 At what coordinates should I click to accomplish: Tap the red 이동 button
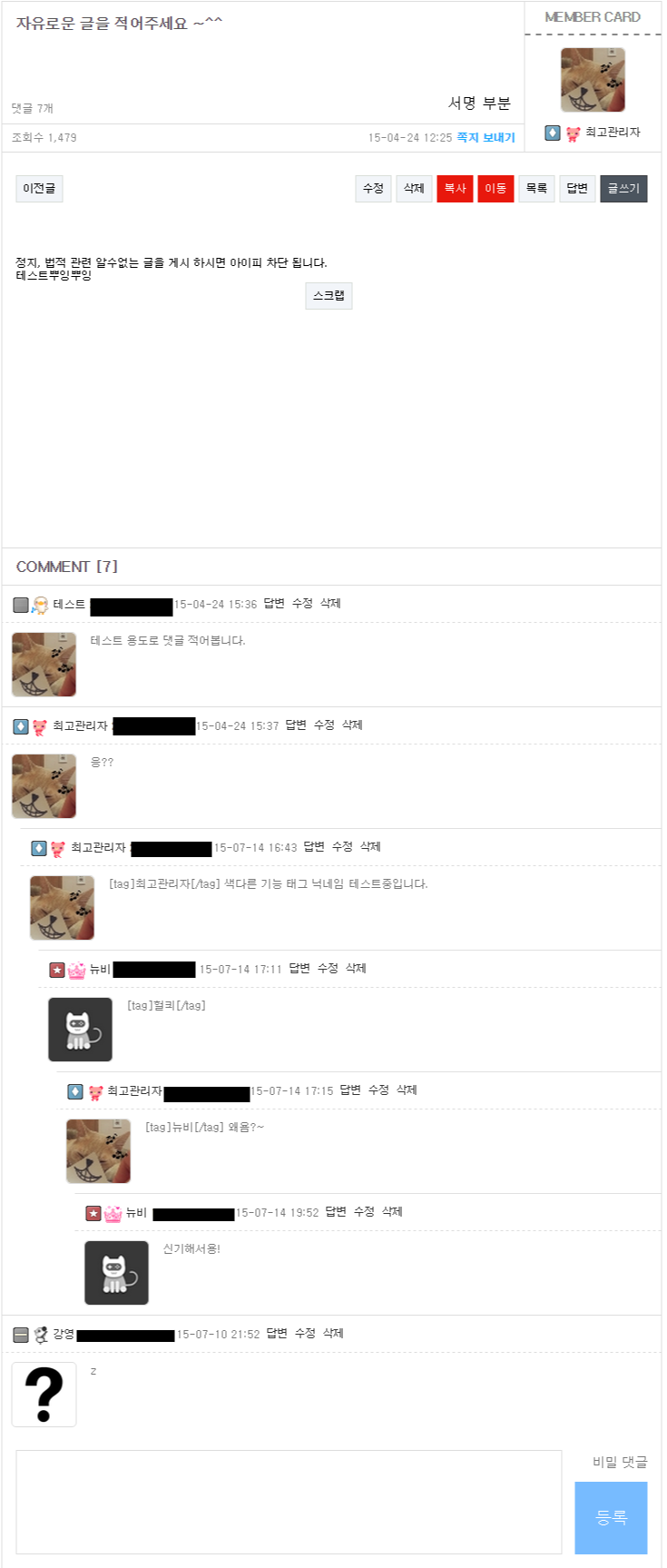click(x=495, y=188)
